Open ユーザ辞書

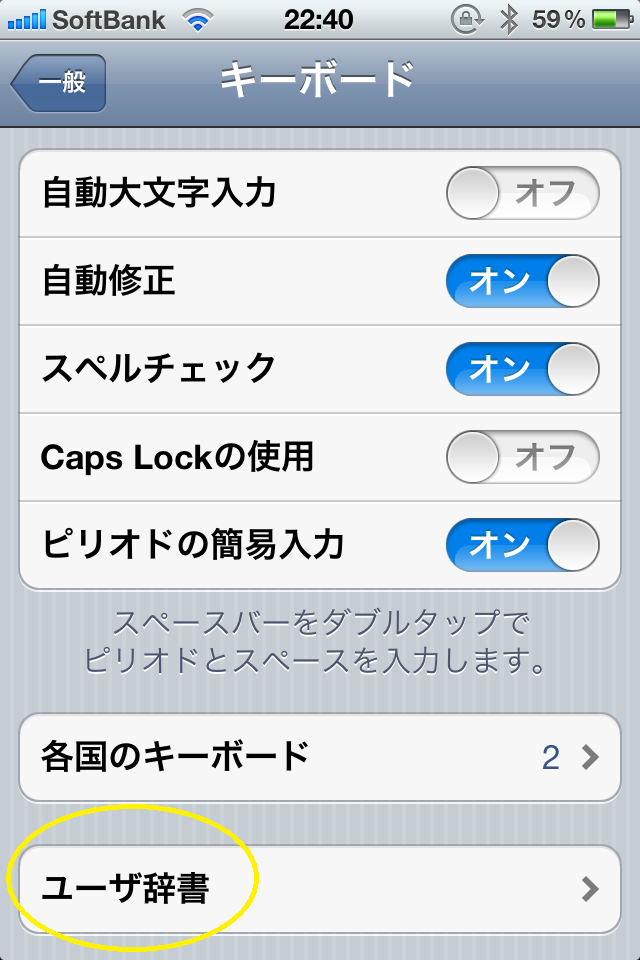[x=320, y=889]
